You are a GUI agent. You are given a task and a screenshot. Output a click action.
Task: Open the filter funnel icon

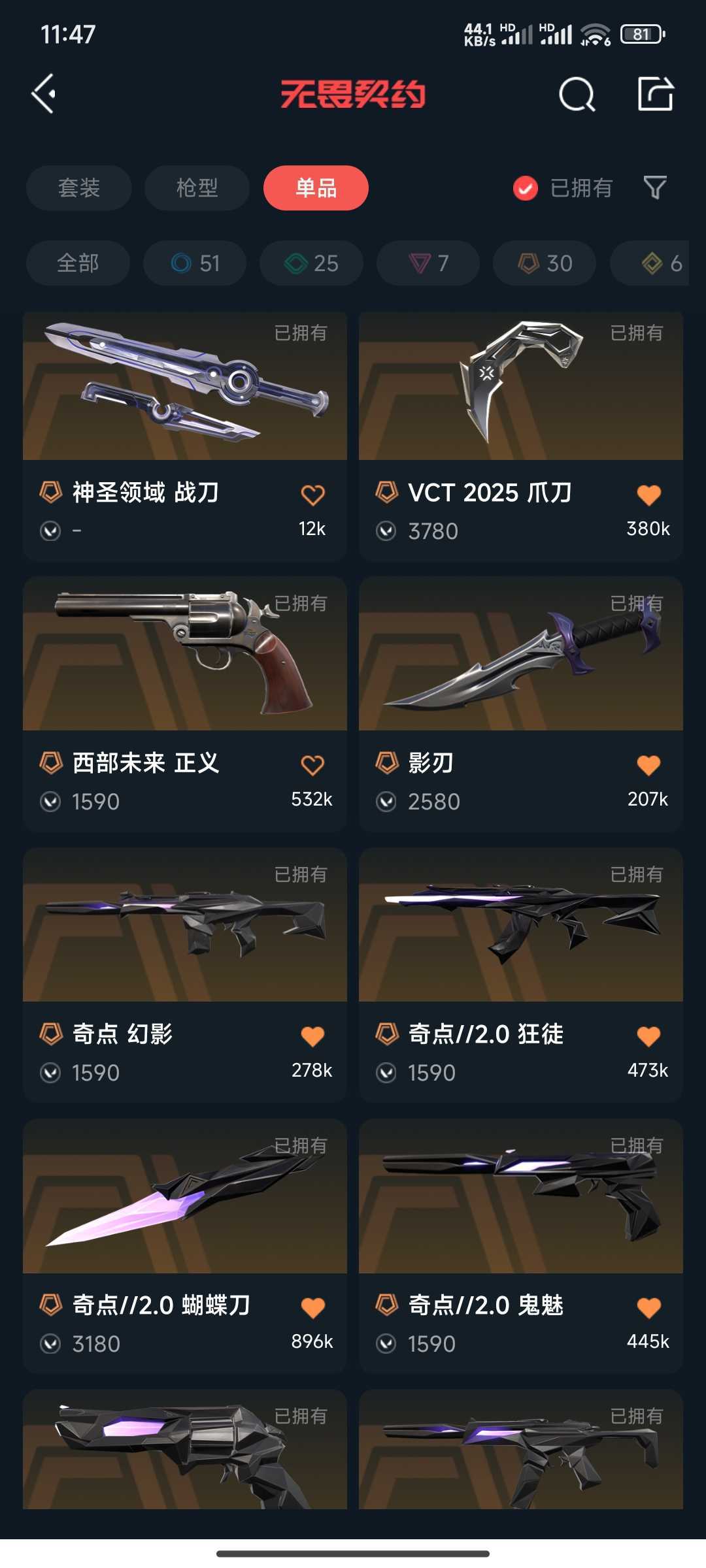655,188
